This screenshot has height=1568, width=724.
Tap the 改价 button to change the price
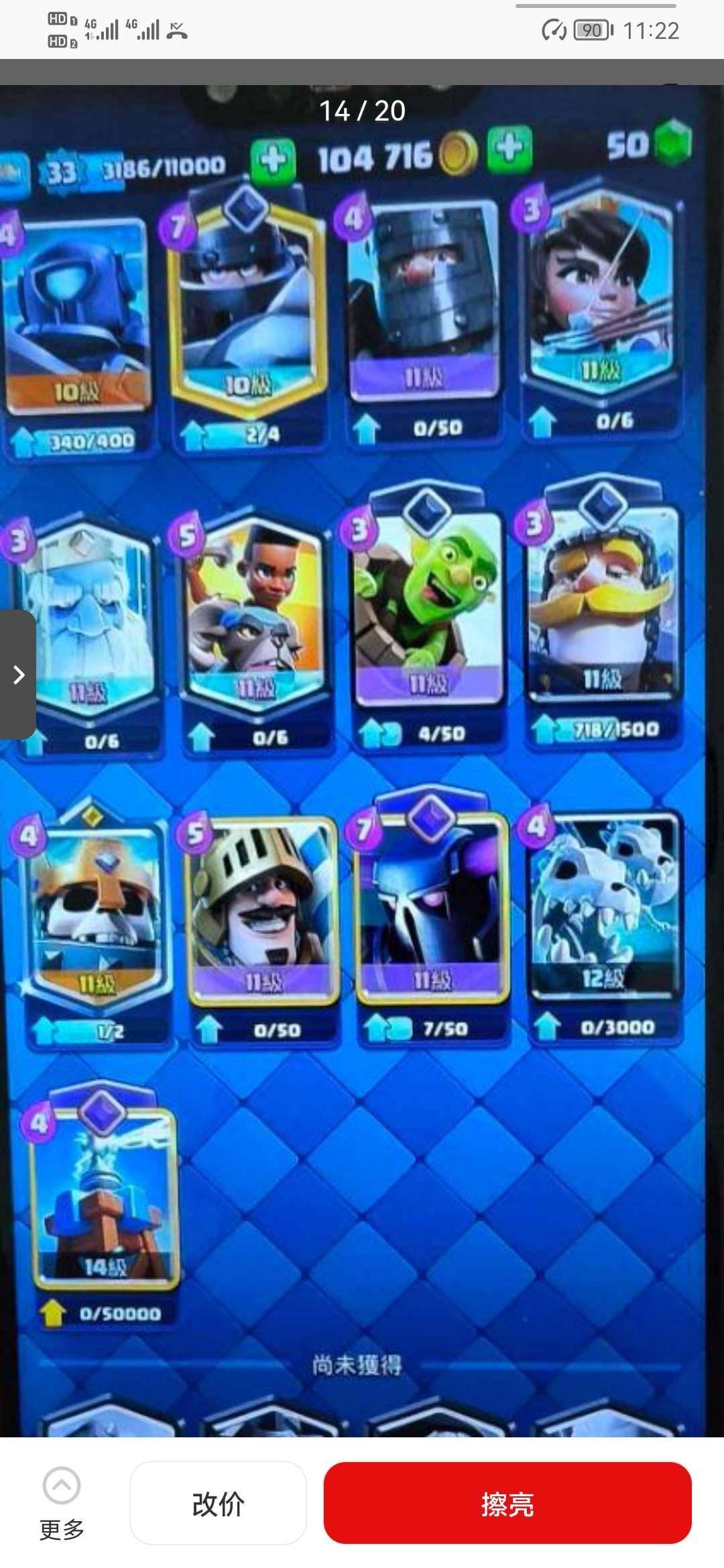[218, 1504]
